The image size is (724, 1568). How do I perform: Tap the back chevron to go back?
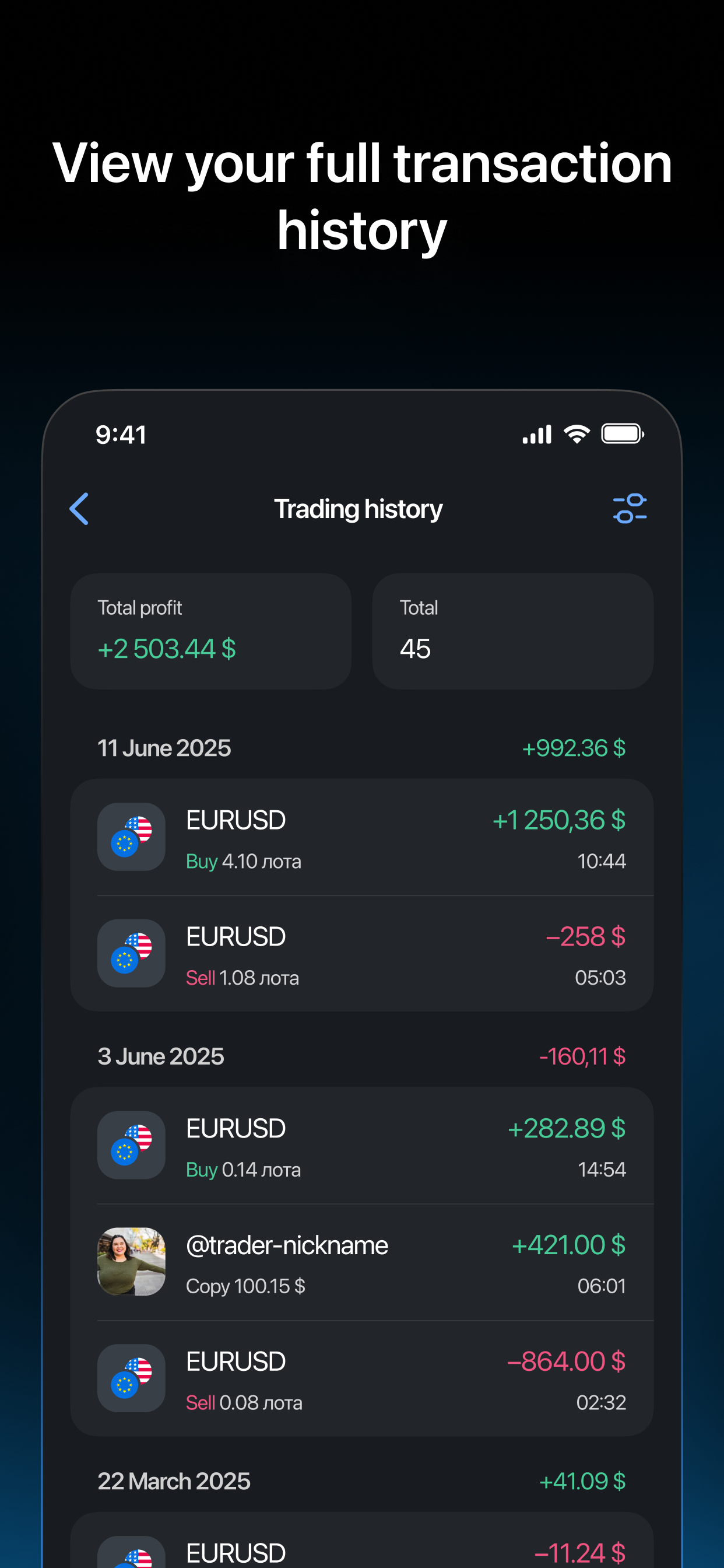(x=79, y=509)
